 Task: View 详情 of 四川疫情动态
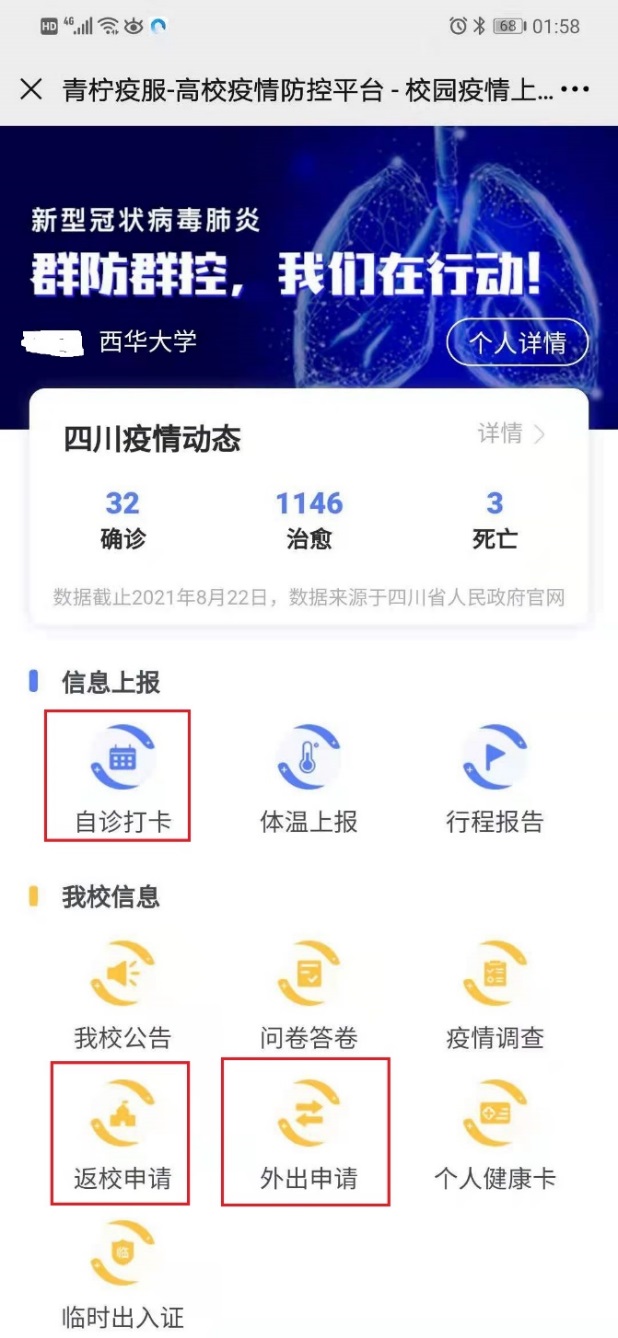[511, 433]
